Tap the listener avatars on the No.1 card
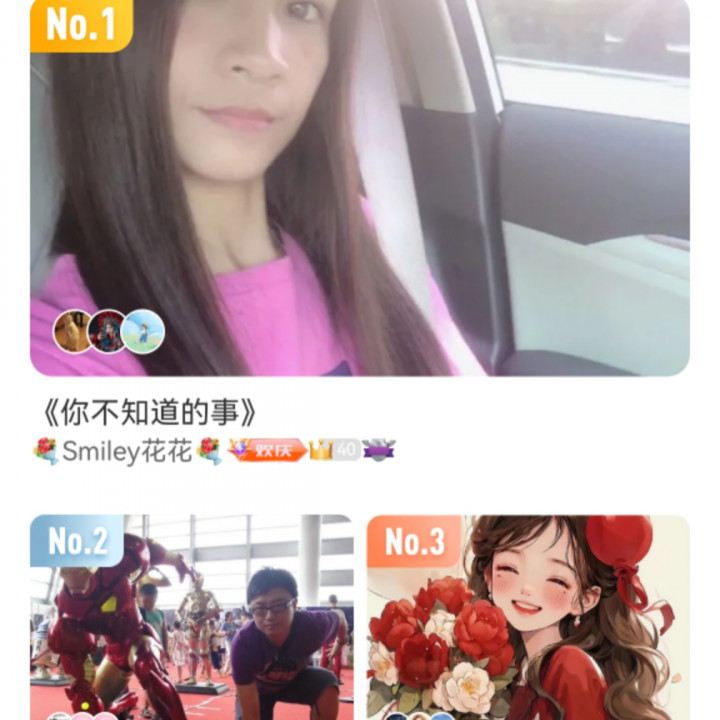The height and width of the screenshot is (720, 720). click(x=109, y=331)
